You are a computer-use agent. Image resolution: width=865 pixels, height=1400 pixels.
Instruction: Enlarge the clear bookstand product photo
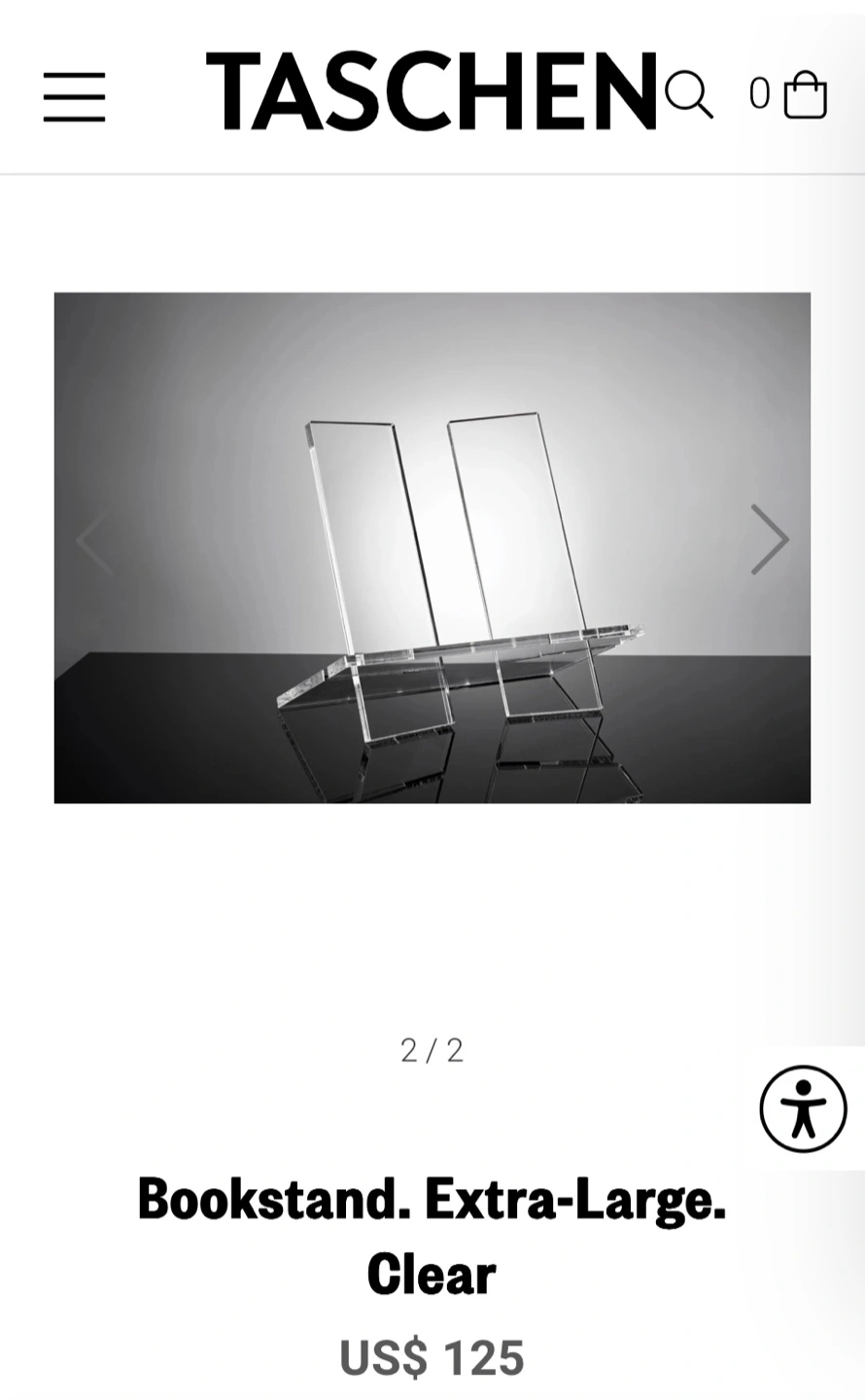pos(432,547)
